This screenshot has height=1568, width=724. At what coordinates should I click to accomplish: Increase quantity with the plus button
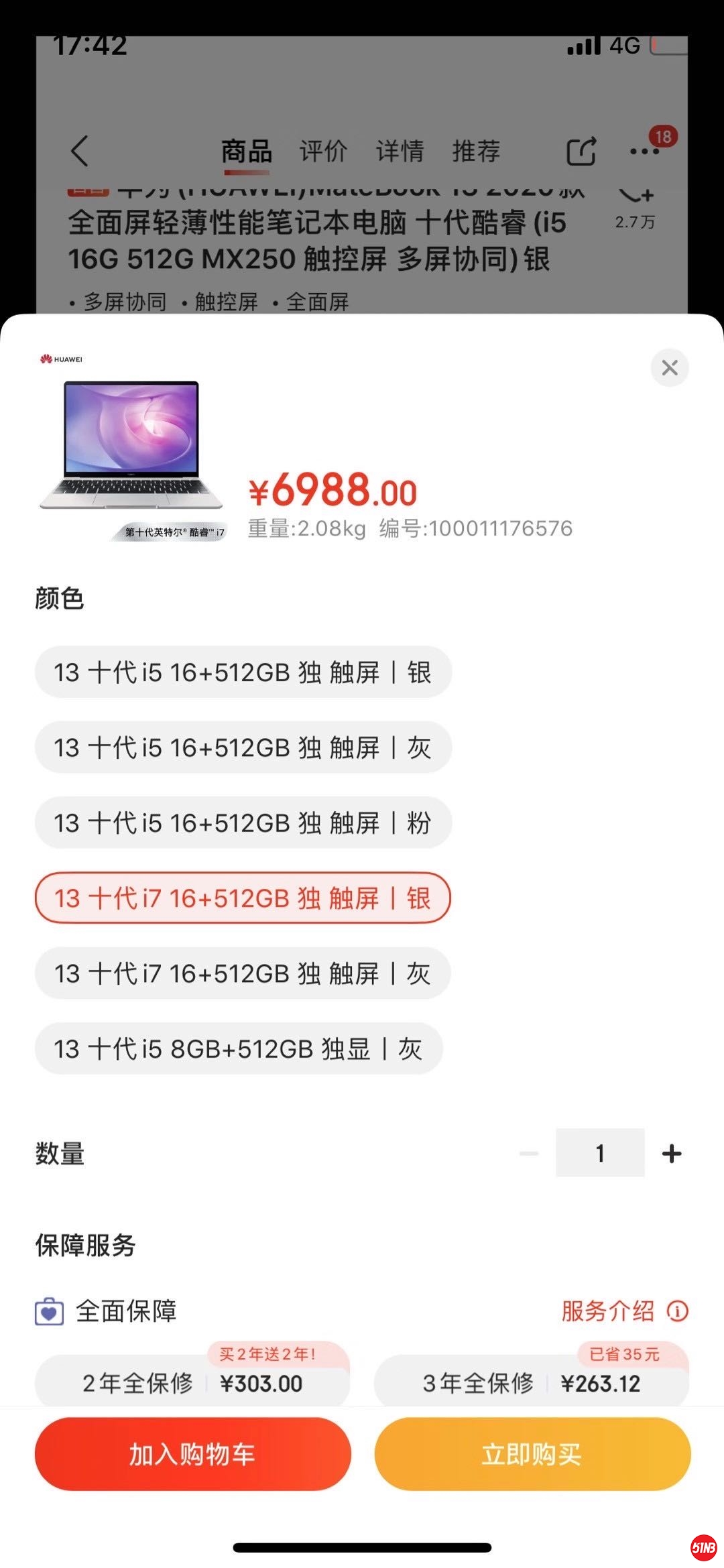[672, 1154]
